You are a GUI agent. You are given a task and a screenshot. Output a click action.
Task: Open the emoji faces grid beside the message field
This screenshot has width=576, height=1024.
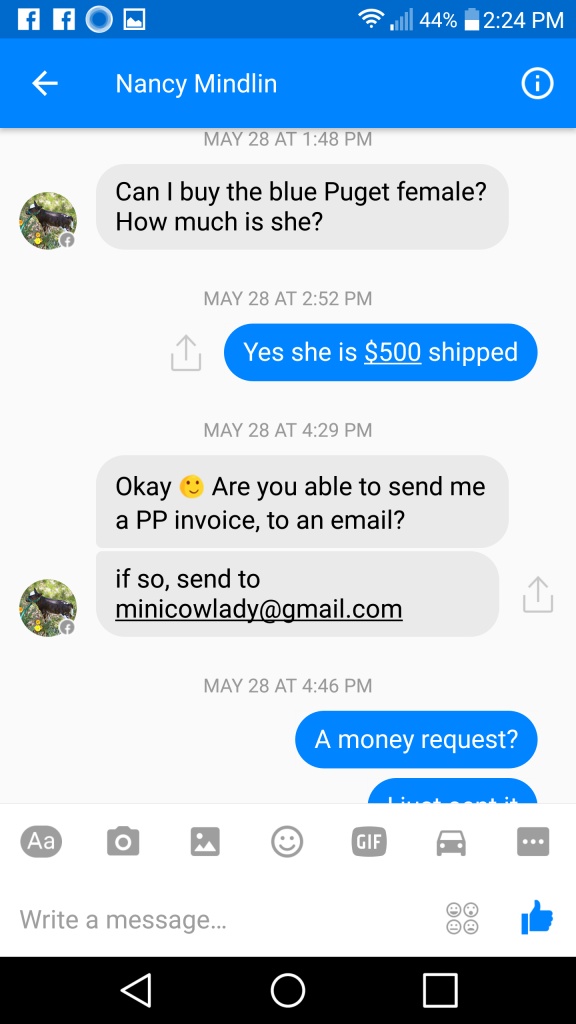point(462,918)
